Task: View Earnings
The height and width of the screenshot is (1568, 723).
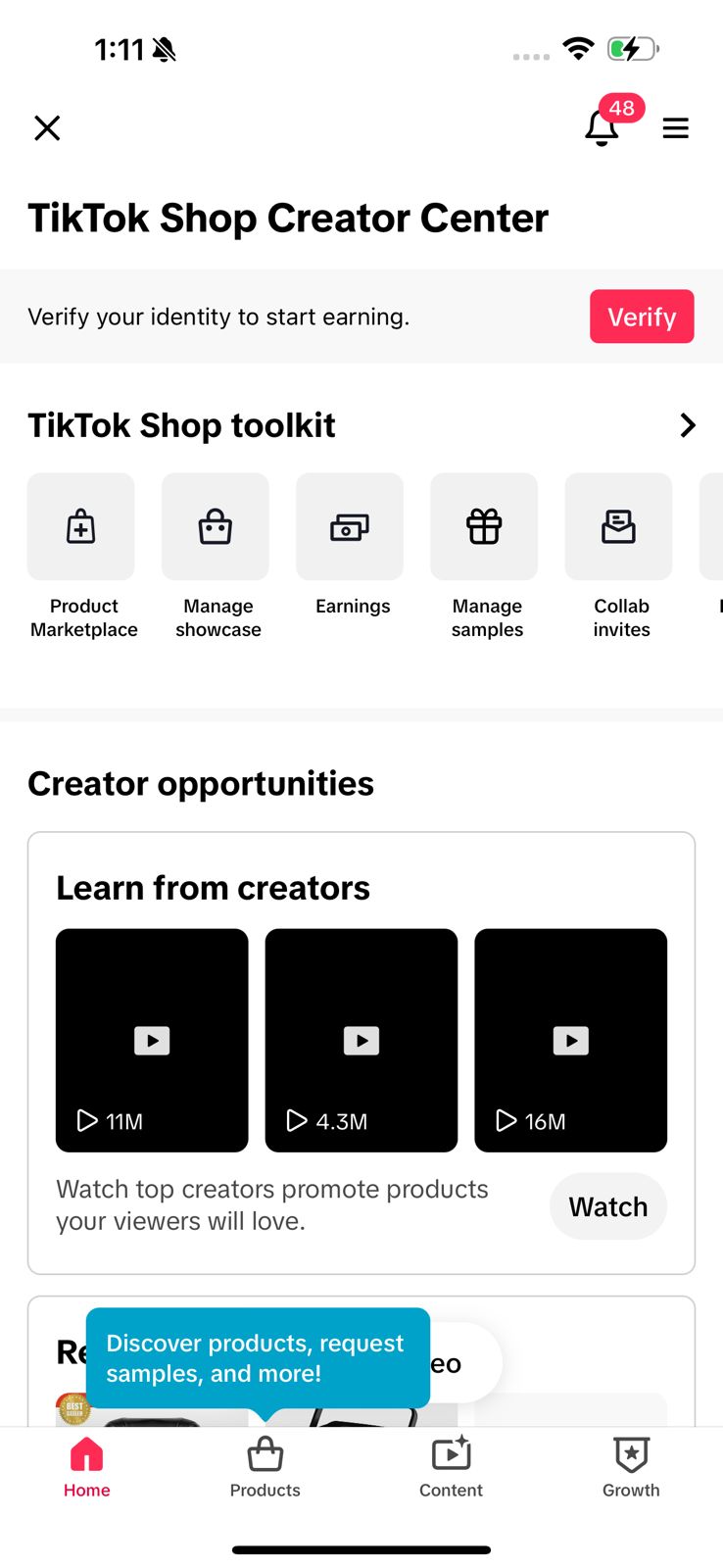Action: click(352, 546)
